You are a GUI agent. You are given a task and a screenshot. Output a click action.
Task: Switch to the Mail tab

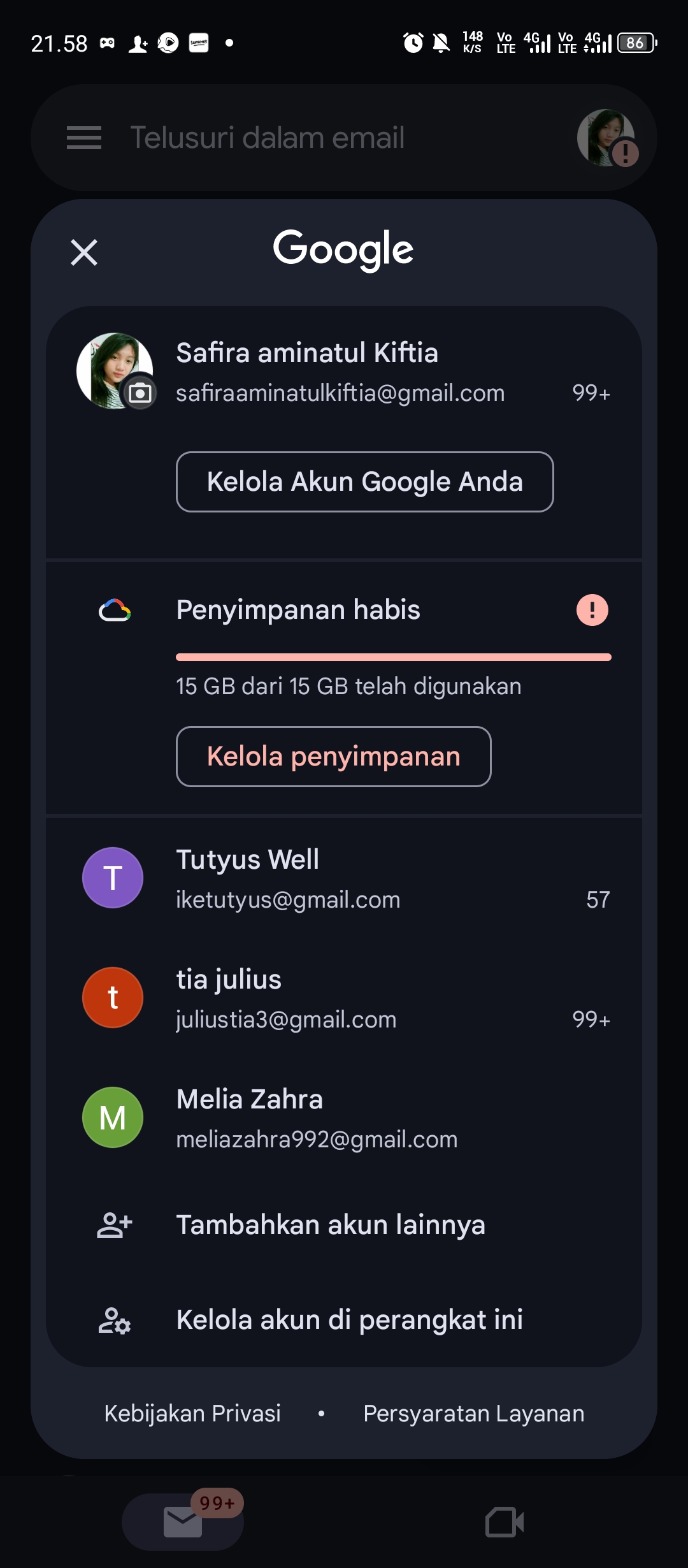tap(183, 1522)
